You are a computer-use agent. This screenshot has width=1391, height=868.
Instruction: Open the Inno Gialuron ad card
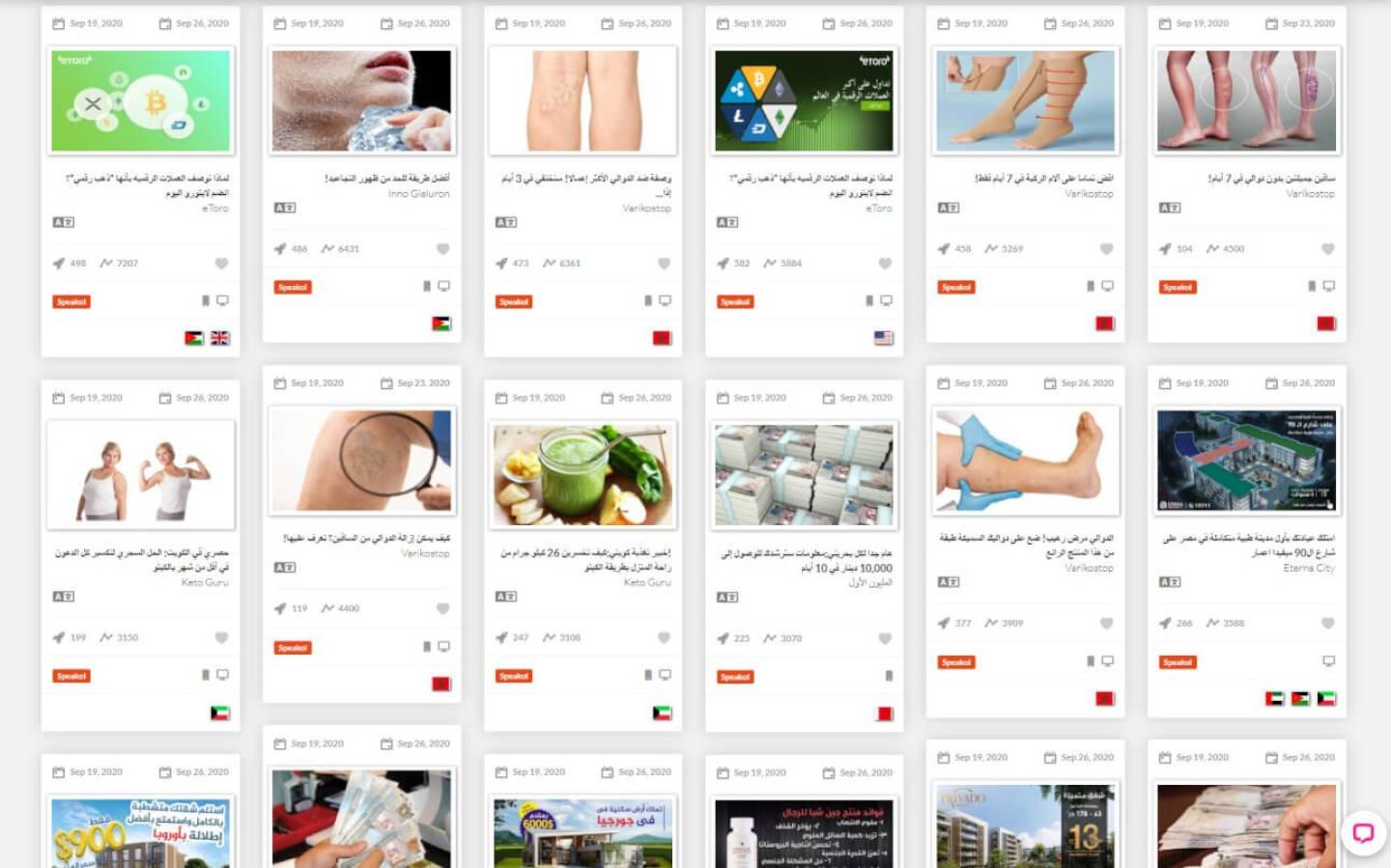tap(361, 101)
